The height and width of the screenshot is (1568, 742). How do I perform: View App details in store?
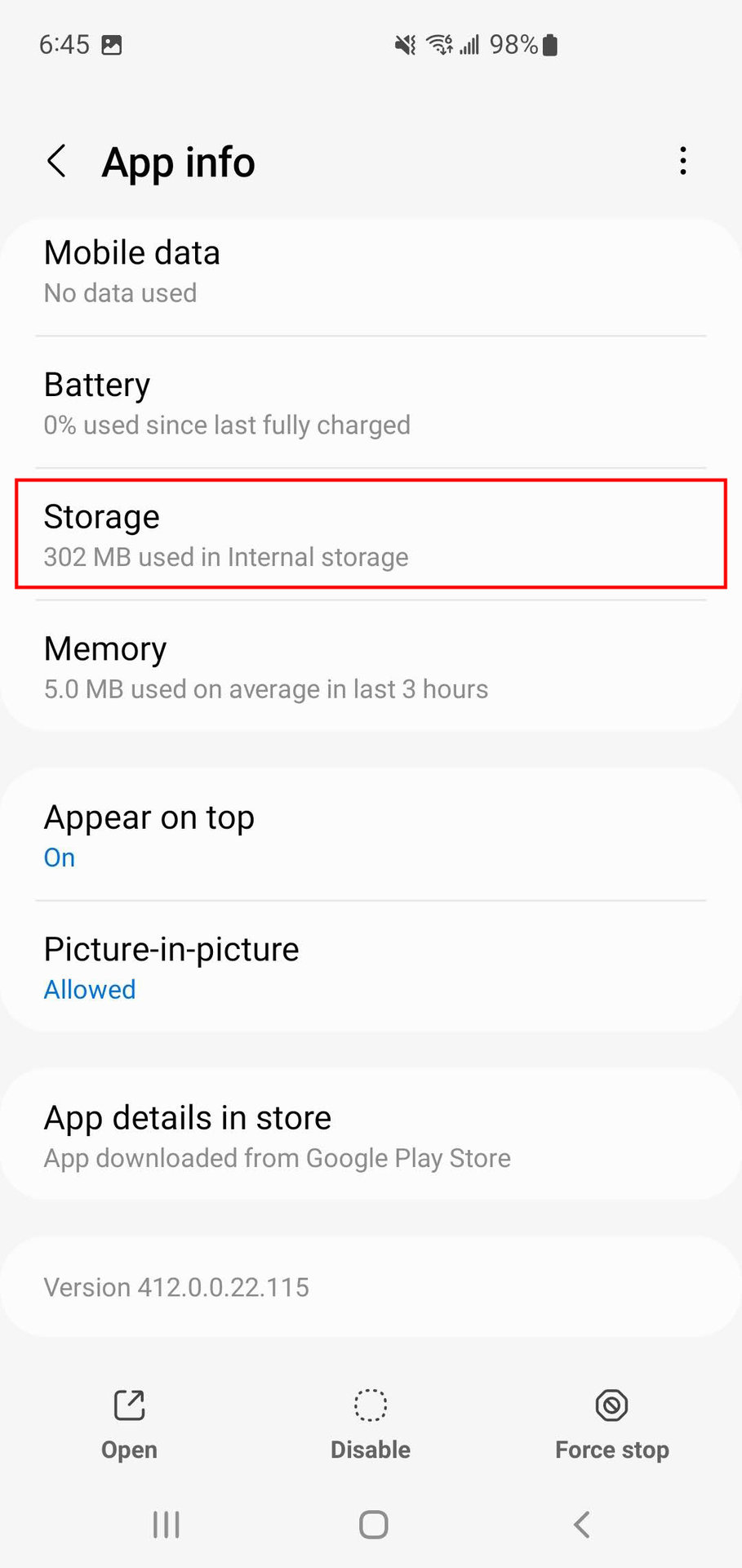(x=371, y=1135)
